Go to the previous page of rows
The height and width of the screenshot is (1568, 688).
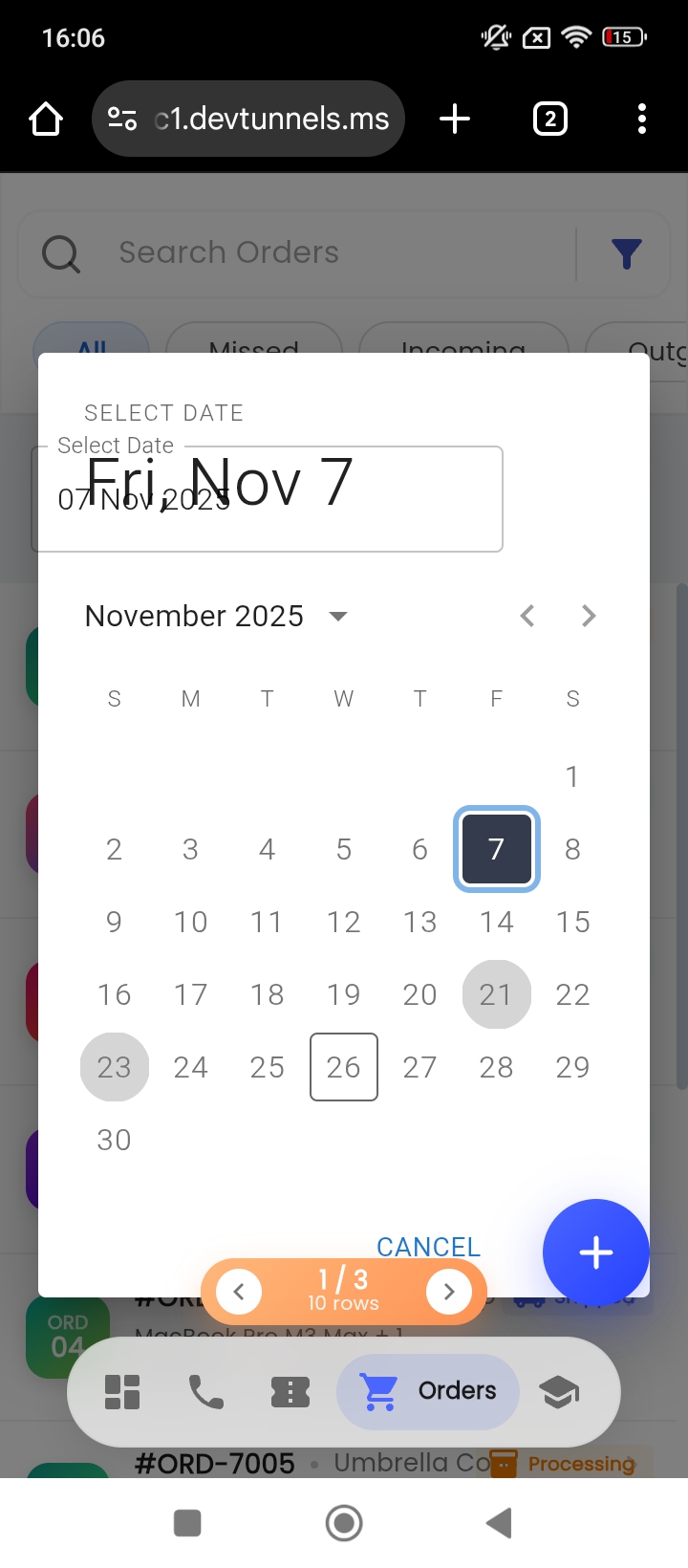(x=239, y=1293)
